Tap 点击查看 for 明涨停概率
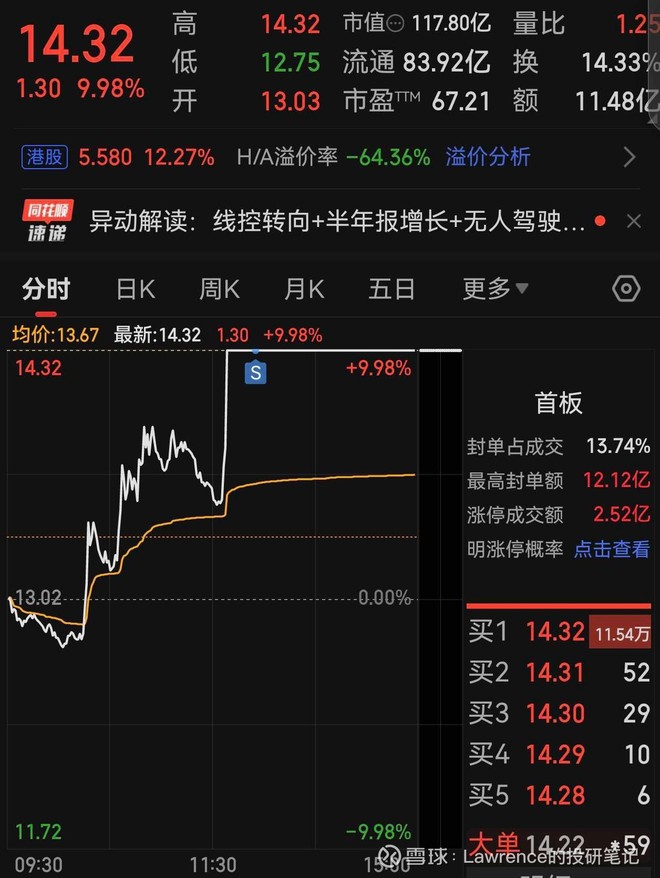 [611, 549]
